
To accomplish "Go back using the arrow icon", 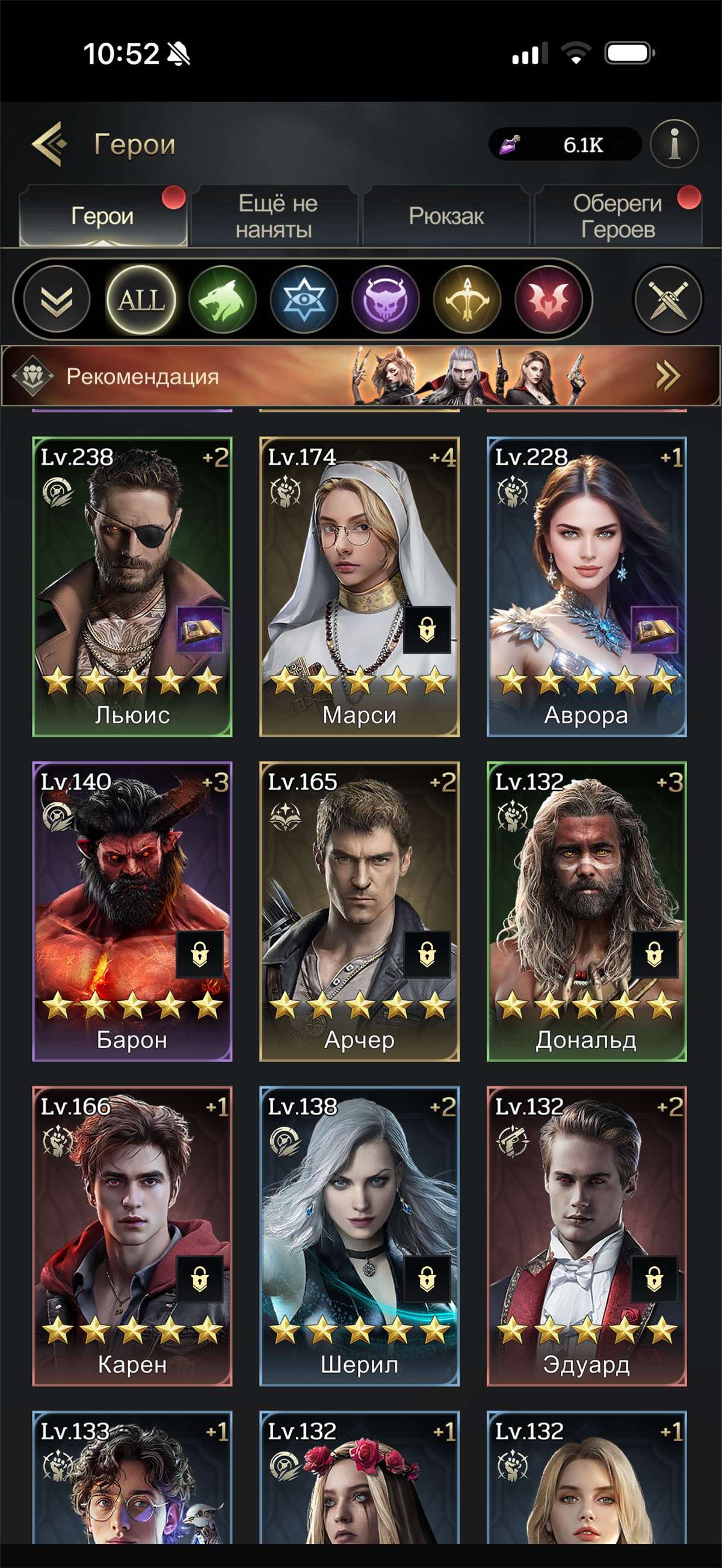I will (x=49, y=144).
